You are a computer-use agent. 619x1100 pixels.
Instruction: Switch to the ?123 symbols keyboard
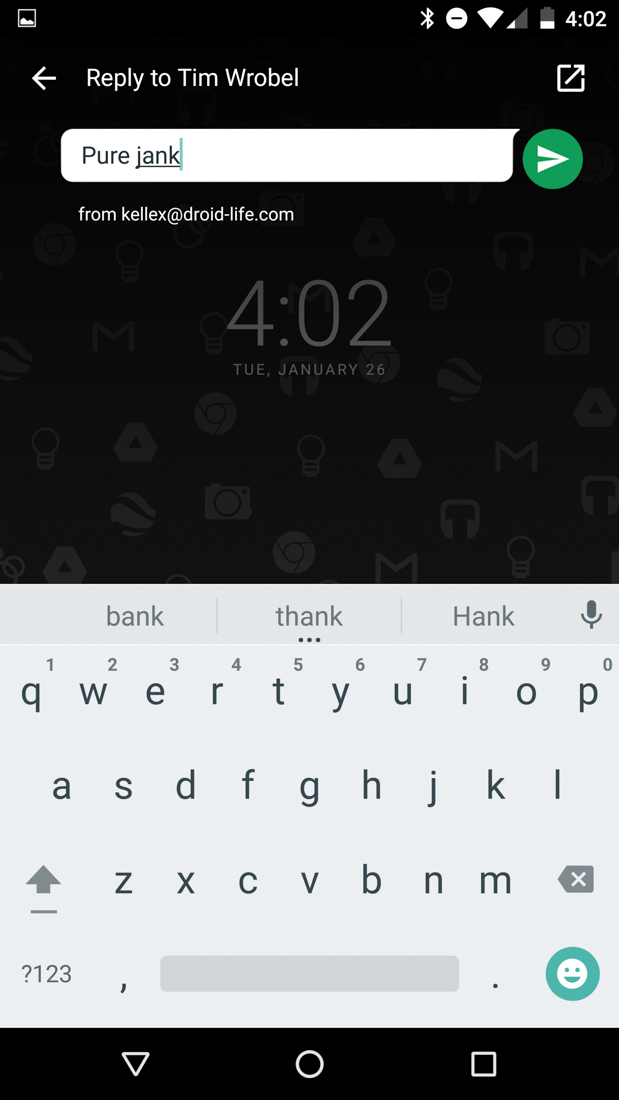(46, 974)
